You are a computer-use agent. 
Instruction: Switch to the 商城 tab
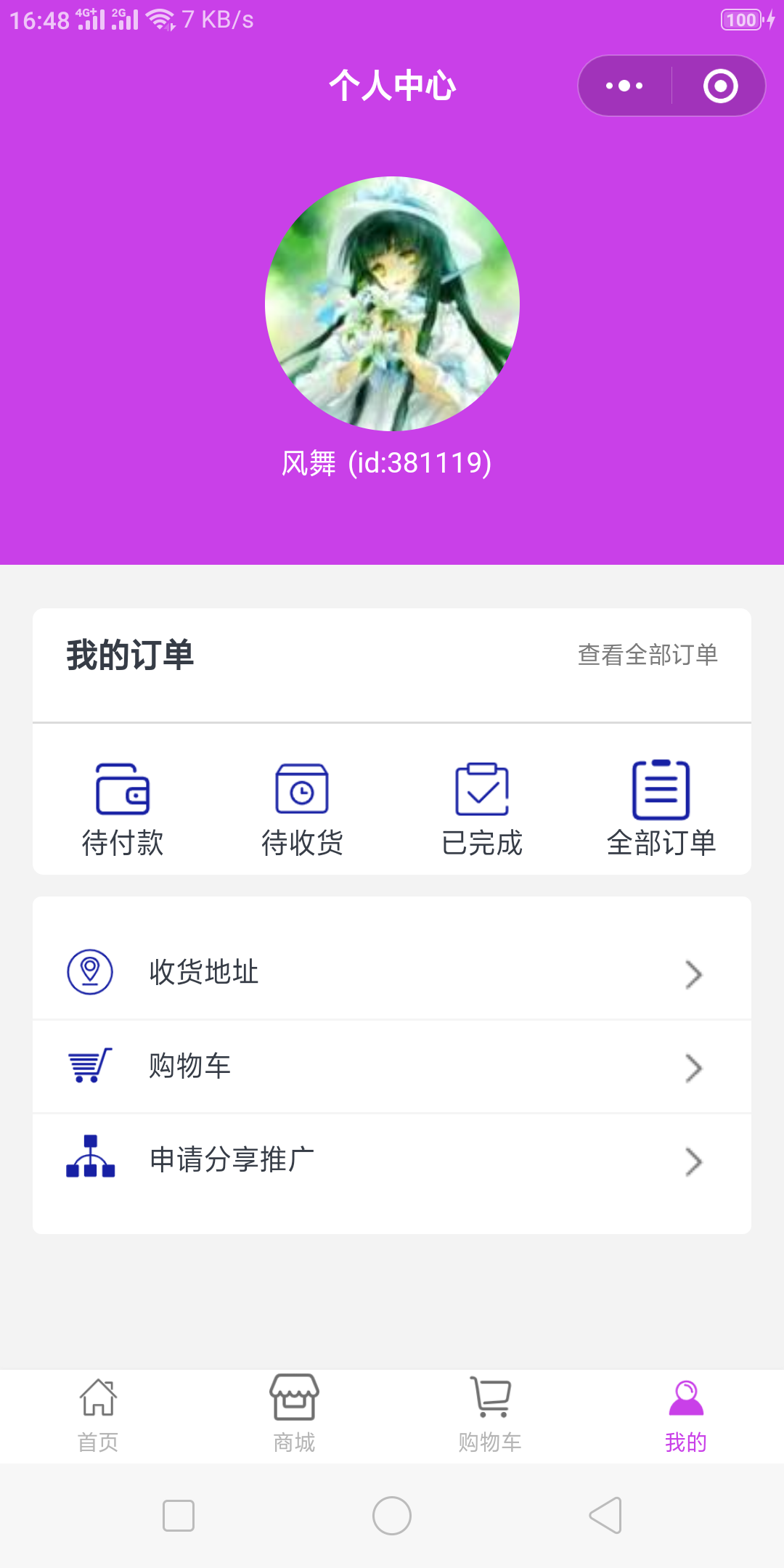coord(294,1416)
